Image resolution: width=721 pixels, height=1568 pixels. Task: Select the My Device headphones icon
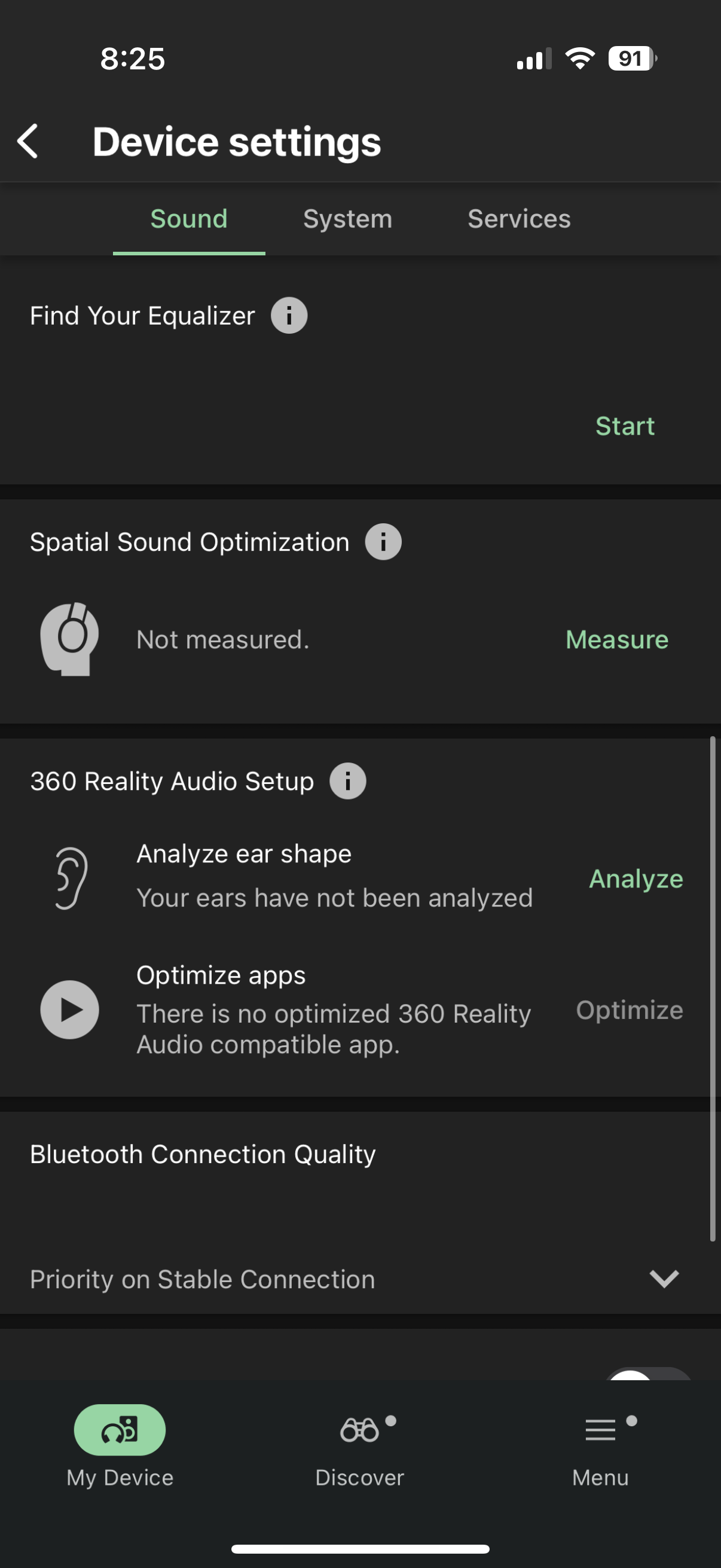[x=120, y=1430]
